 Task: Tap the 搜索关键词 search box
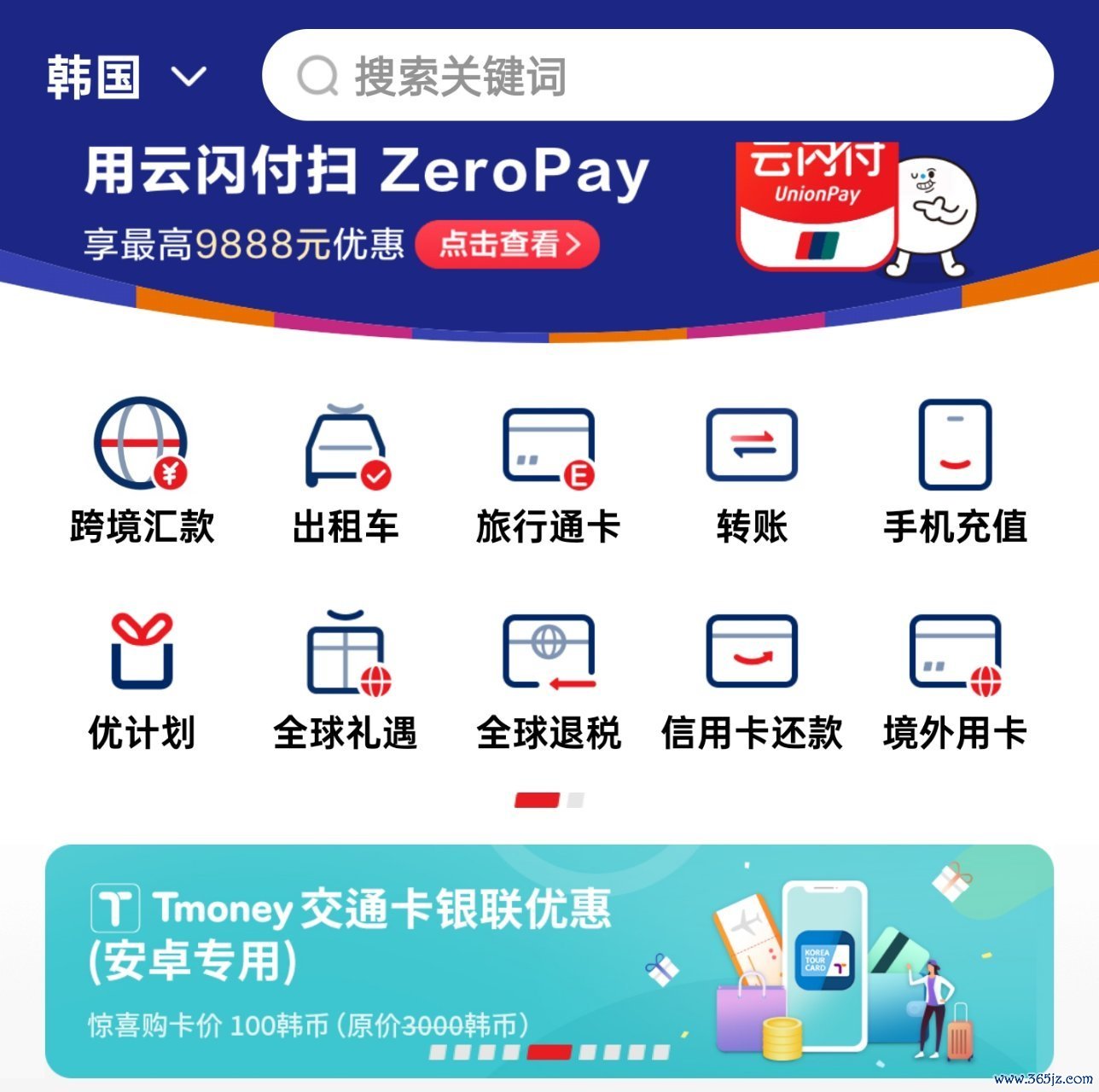[657, 76]
